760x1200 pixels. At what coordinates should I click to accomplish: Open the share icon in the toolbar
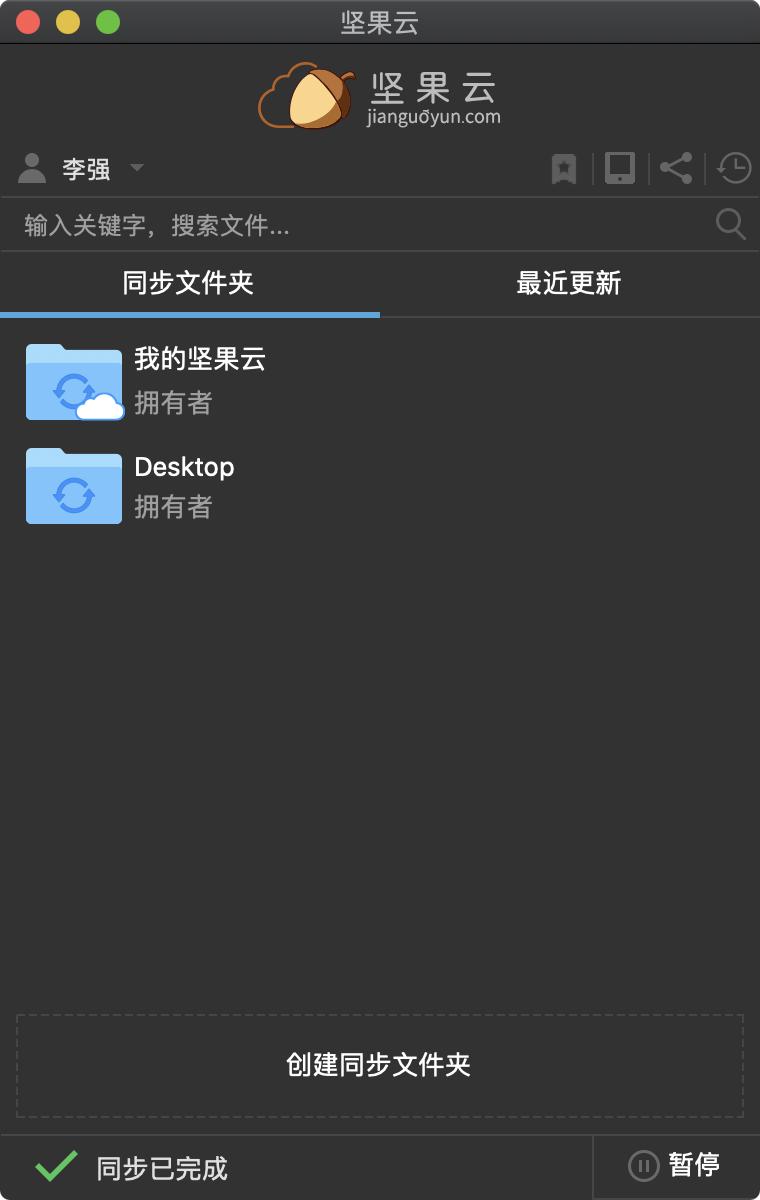677,168
